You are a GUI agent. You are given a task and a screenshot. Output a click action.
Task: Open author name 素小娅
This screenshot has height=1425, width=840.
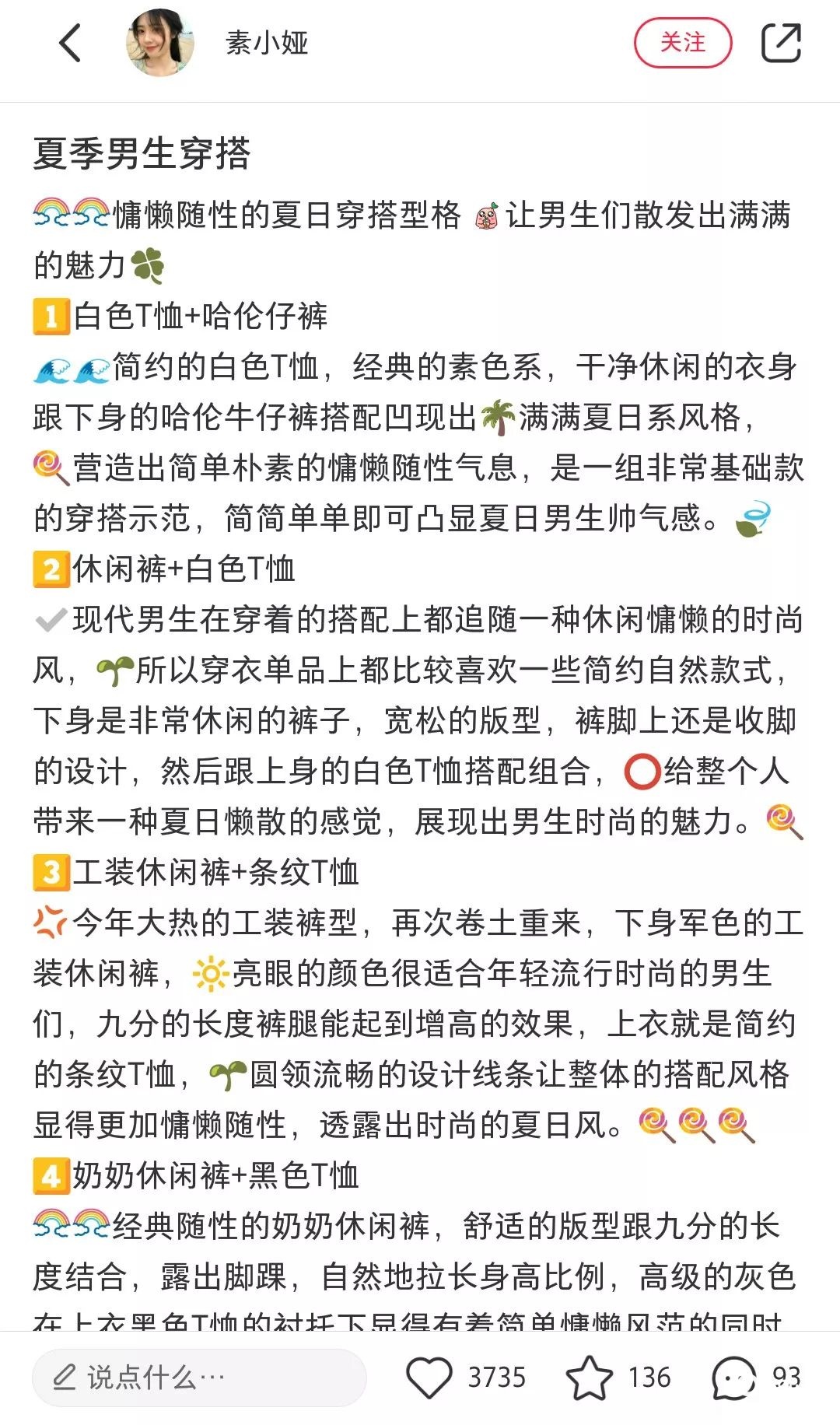point(267,43)
